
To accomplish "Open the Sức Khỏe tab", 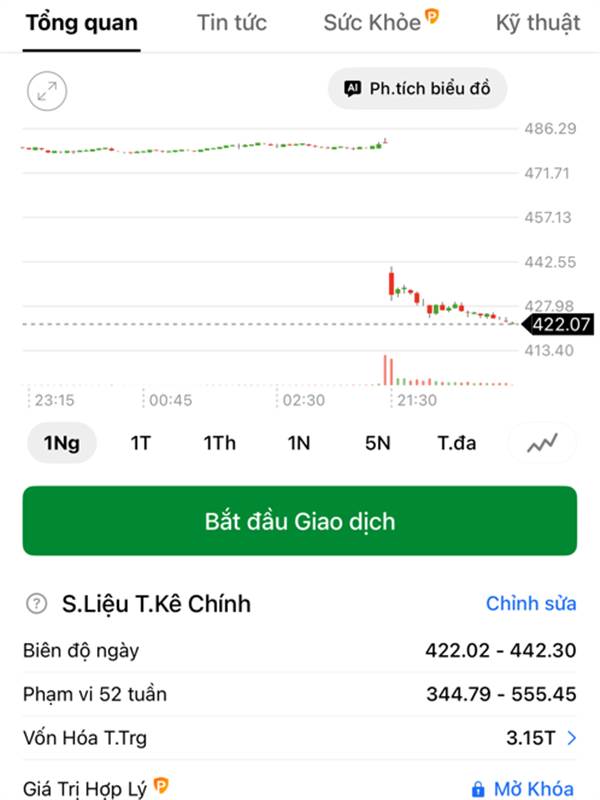I will pyautogui.click(x=381, y=22).
